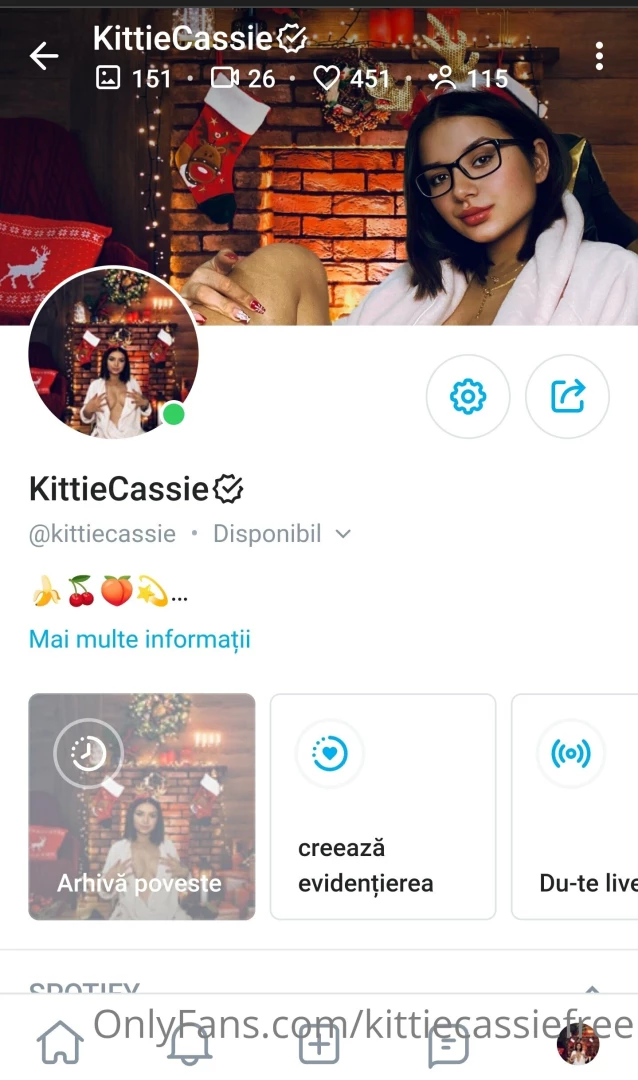The height and width of the screenshot is (1080, 638).
Task: Share the KittieCassie profile
Action: pos(567,397)
